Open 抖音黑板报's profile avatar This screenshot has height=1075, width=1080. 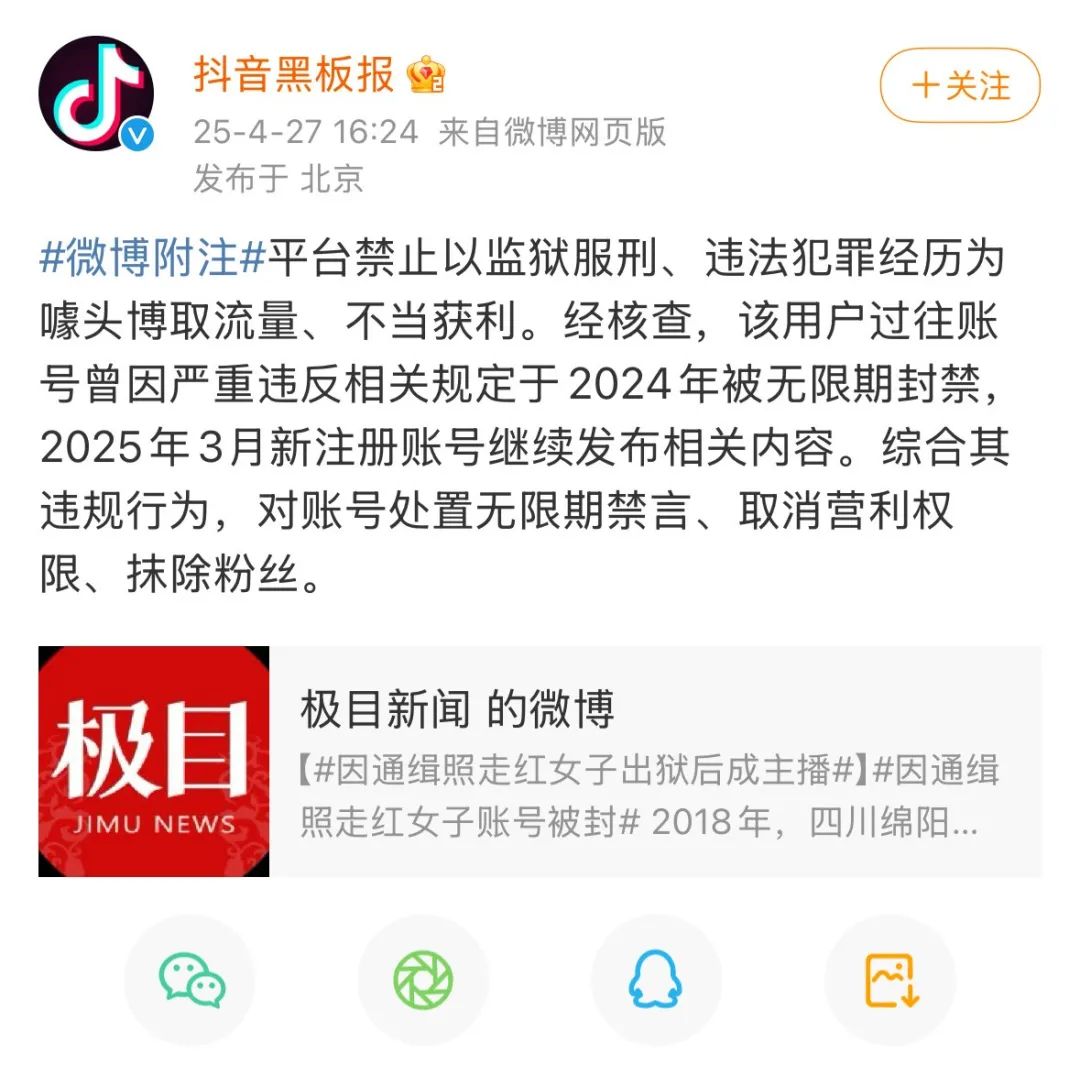96,94
